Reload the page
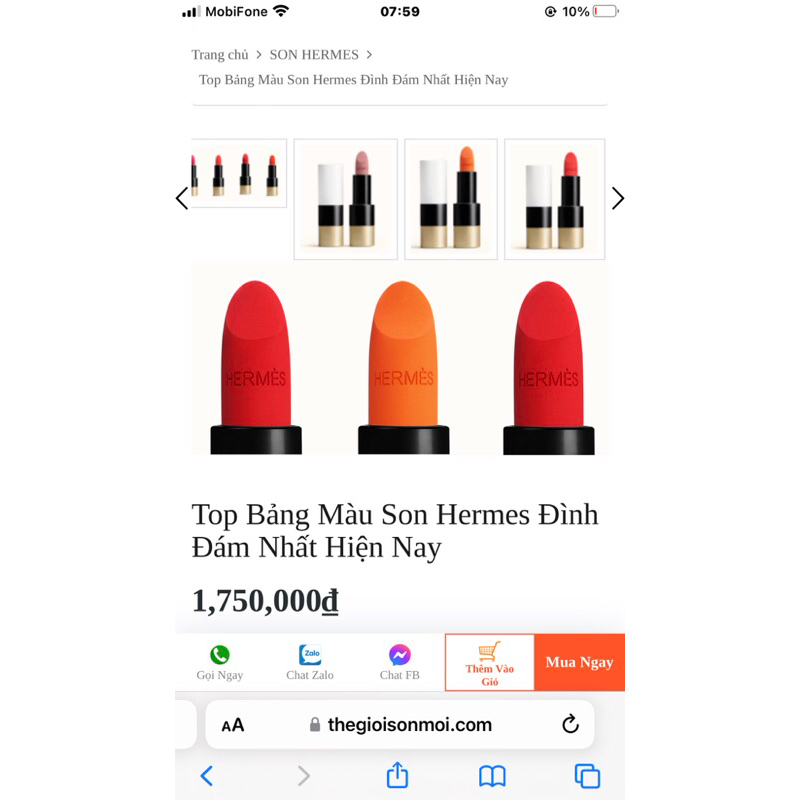The height and width of the screenshot is (800, 800). coord(570,725)
